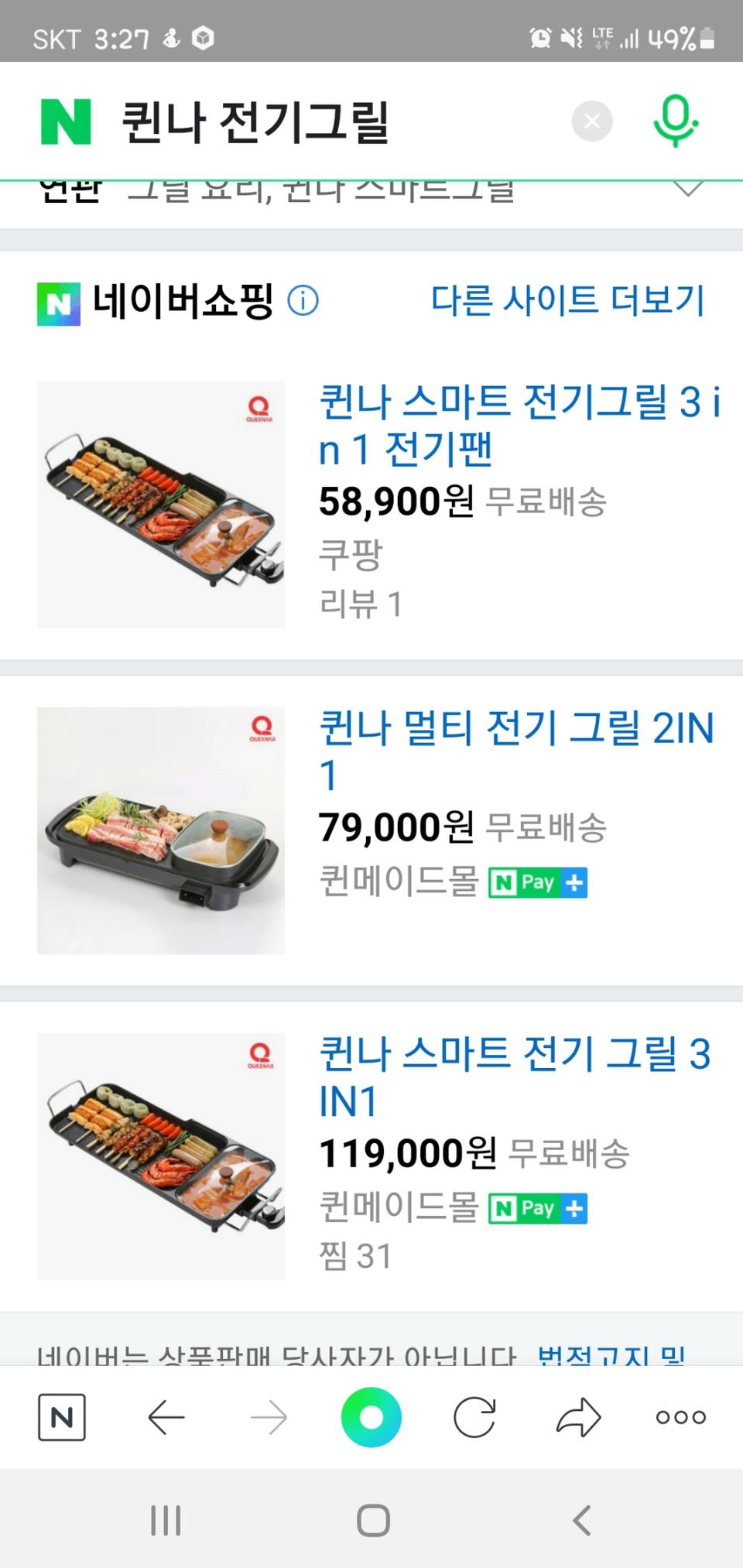Screen dimensions: 743x1568
Task: Clear the search field with the X button
Action: click(x=592, y=120)
